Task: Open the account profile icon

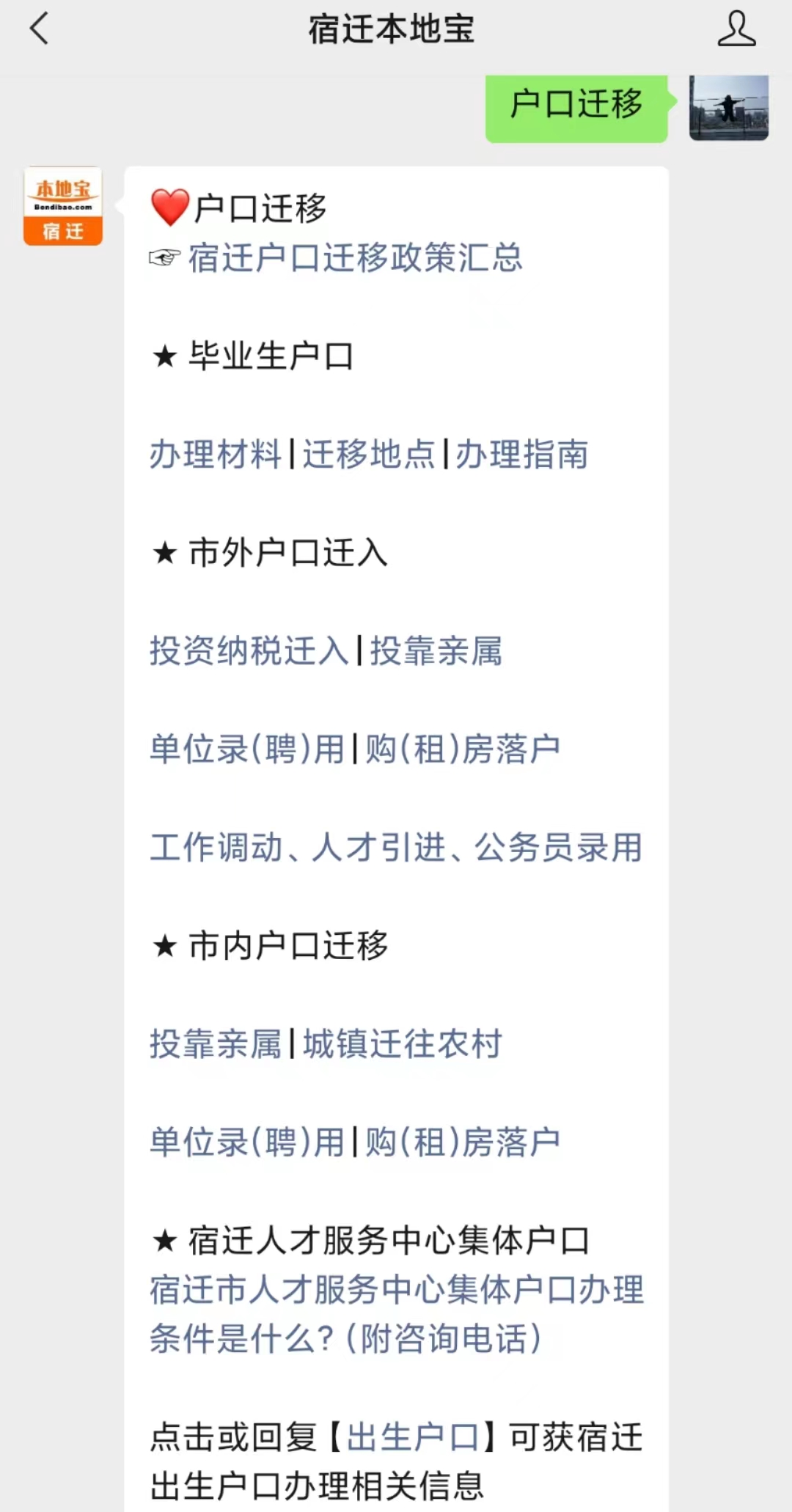Action: tap(736, 29)
